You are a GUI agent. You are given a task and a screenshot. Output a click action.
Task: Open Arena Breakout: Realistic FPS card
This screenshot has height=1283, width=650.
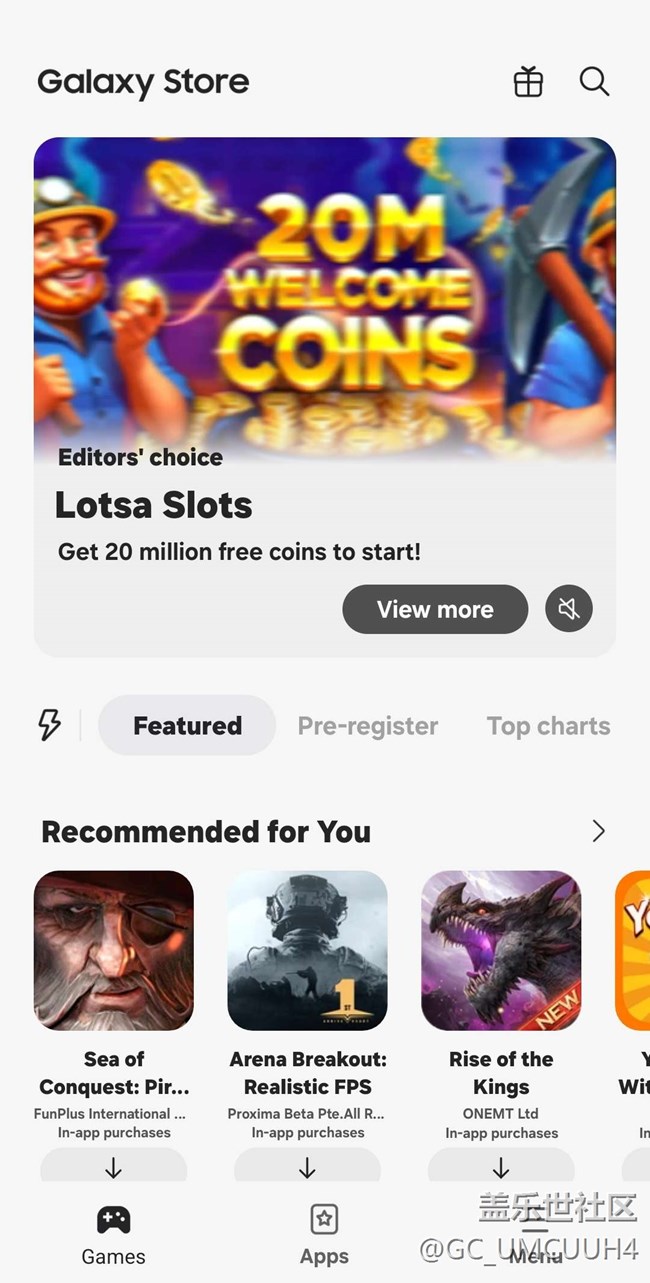click(308, 950)
